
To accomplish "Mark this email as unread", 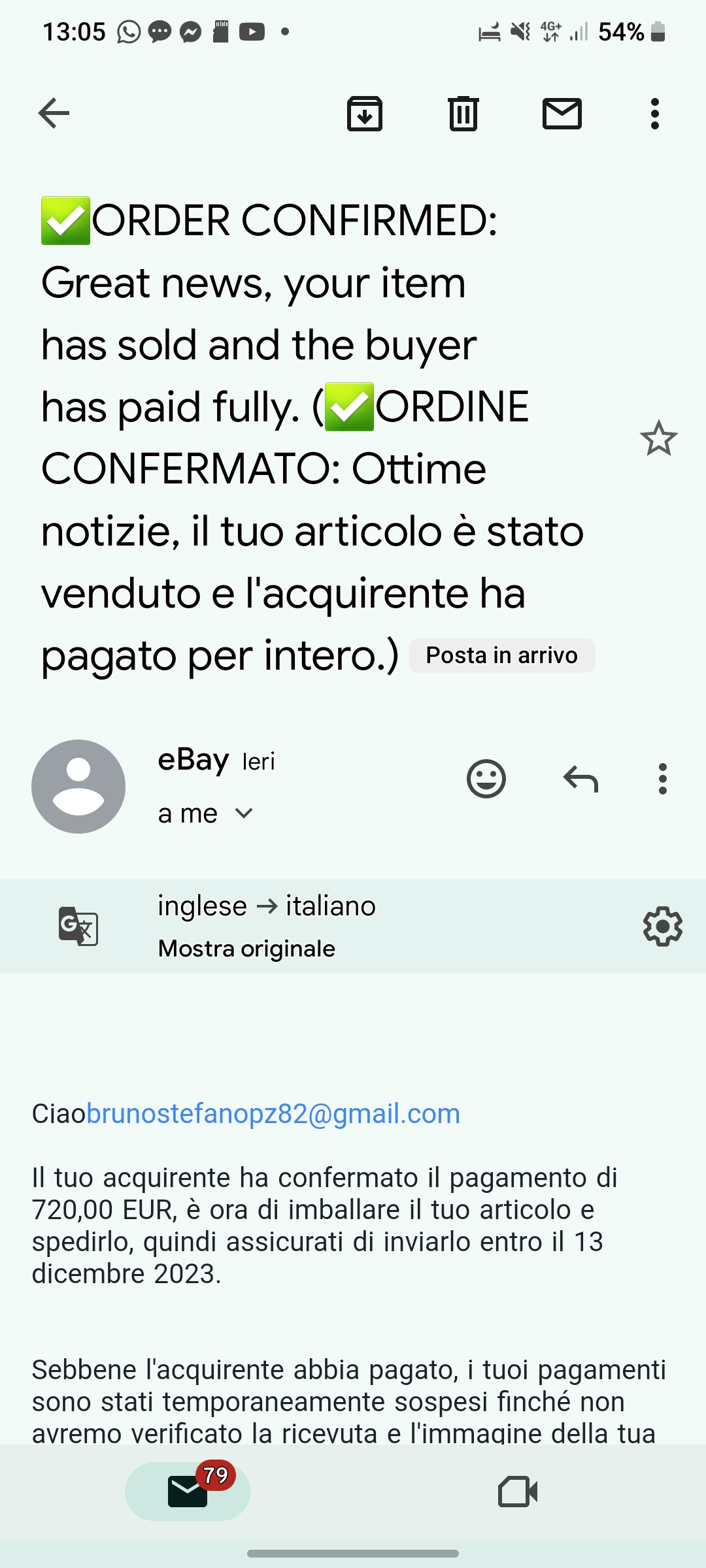I will click(562, 114).
